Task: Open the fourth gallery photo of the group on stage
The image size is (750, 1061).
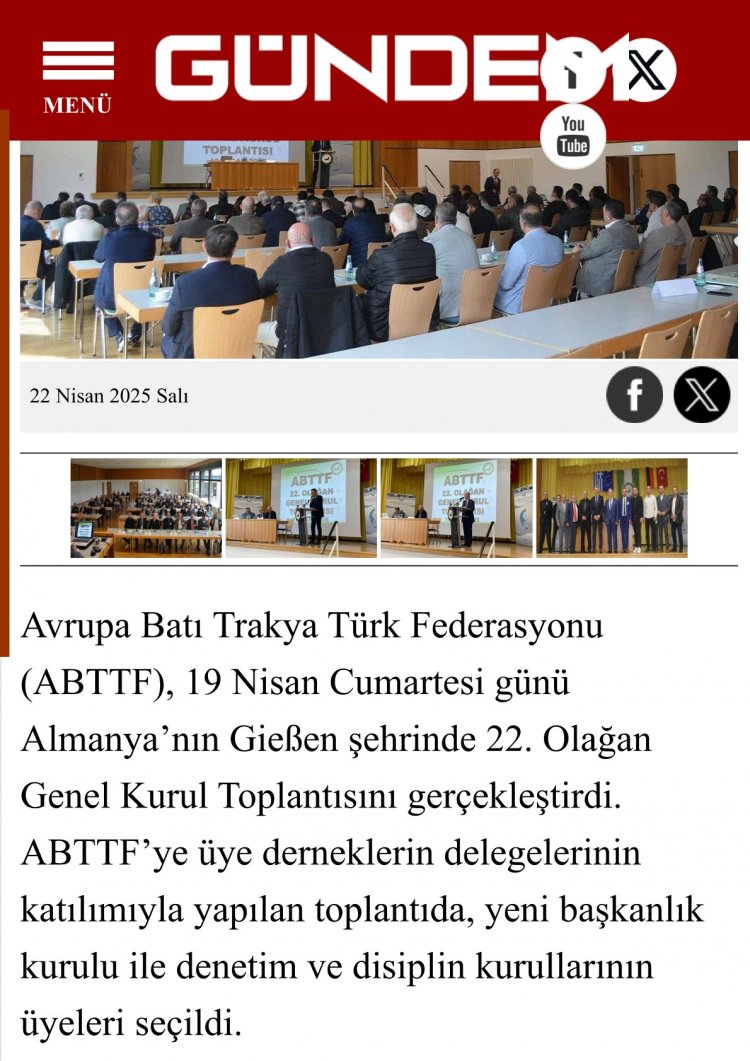Action: click(612, 507)
